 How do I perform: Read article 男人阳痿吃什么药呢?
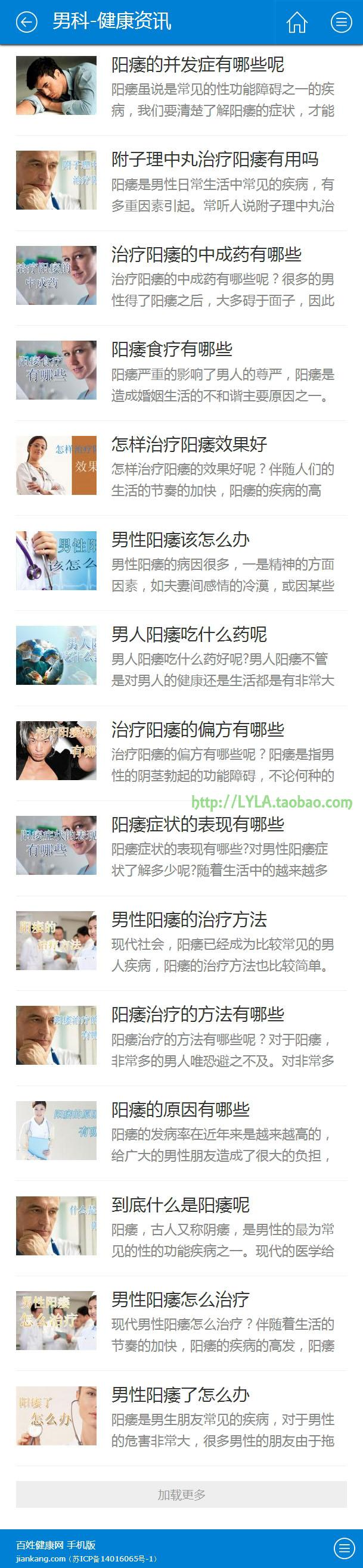point(189,634)
